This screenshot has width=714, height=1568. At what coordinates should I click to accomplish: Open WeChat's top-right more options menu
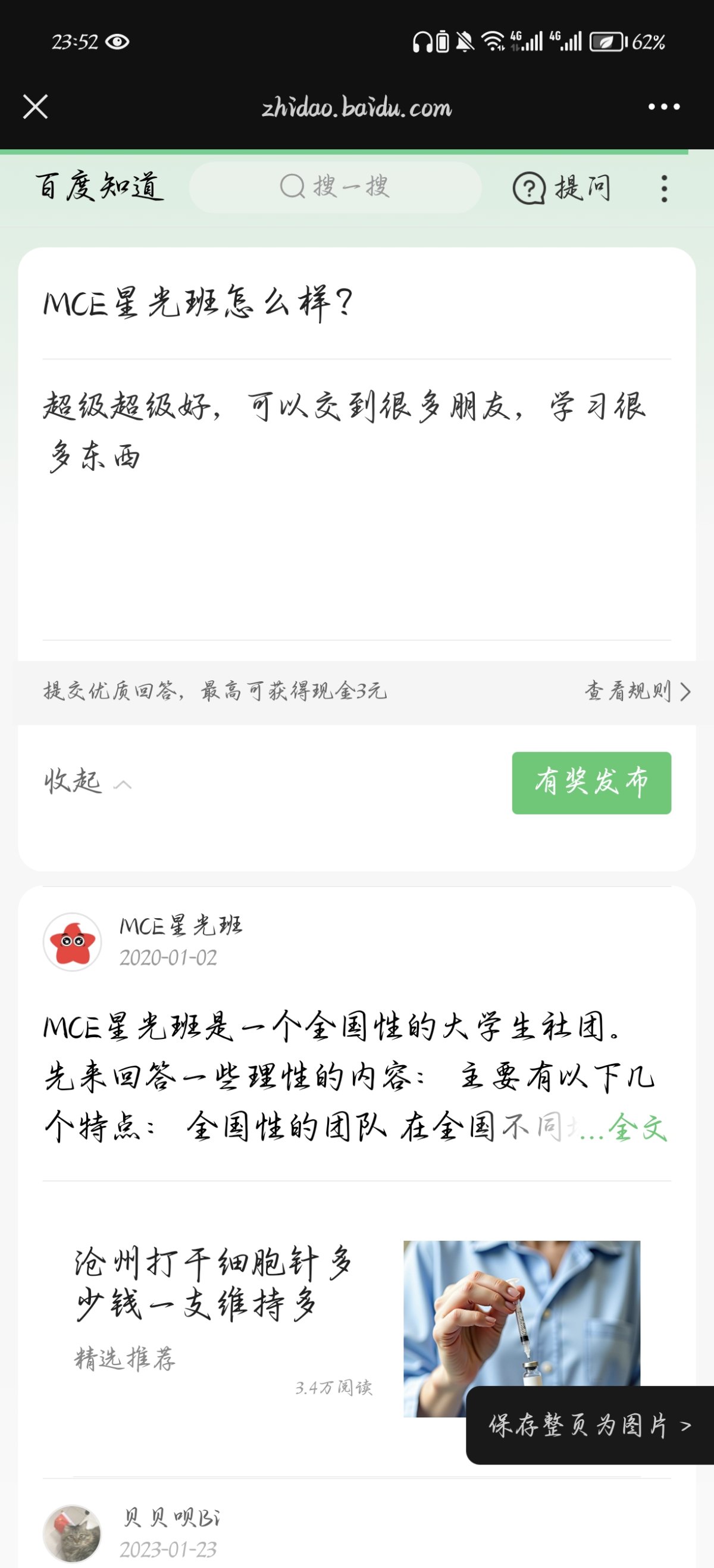pos(663,107)
